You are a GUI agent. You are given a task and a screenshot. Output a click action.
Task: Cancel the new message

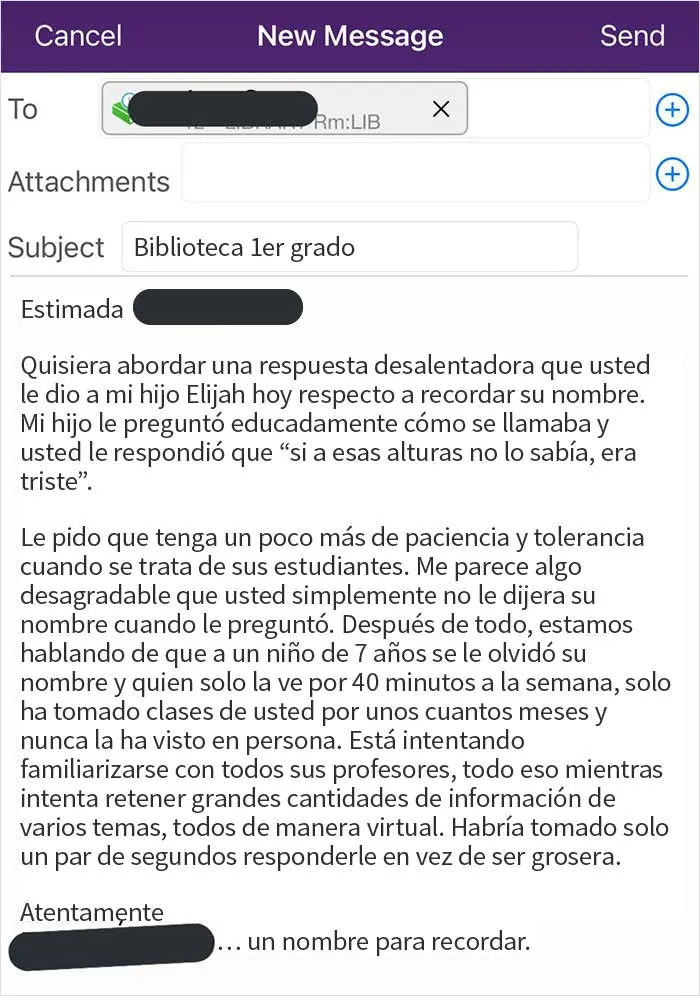coord(77,36)
